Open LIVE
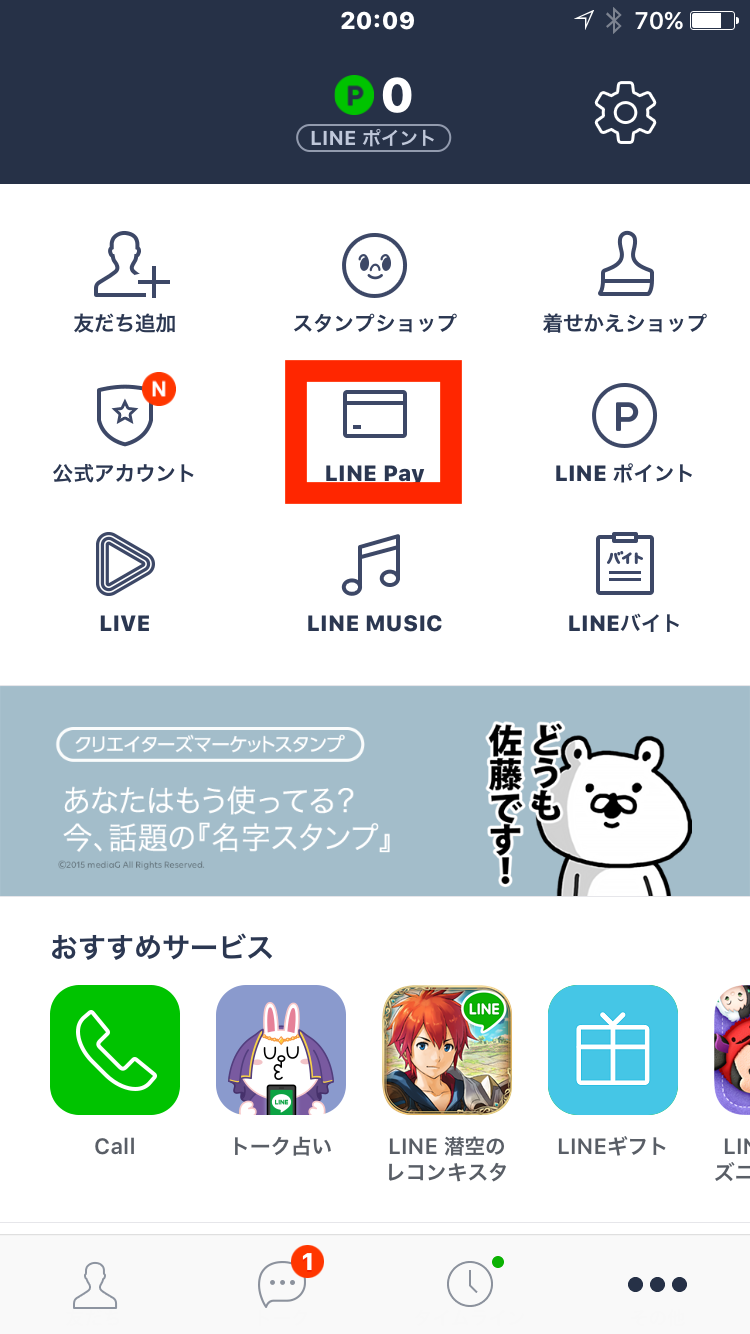This screenshot has height=1334, width=750. 124,582
